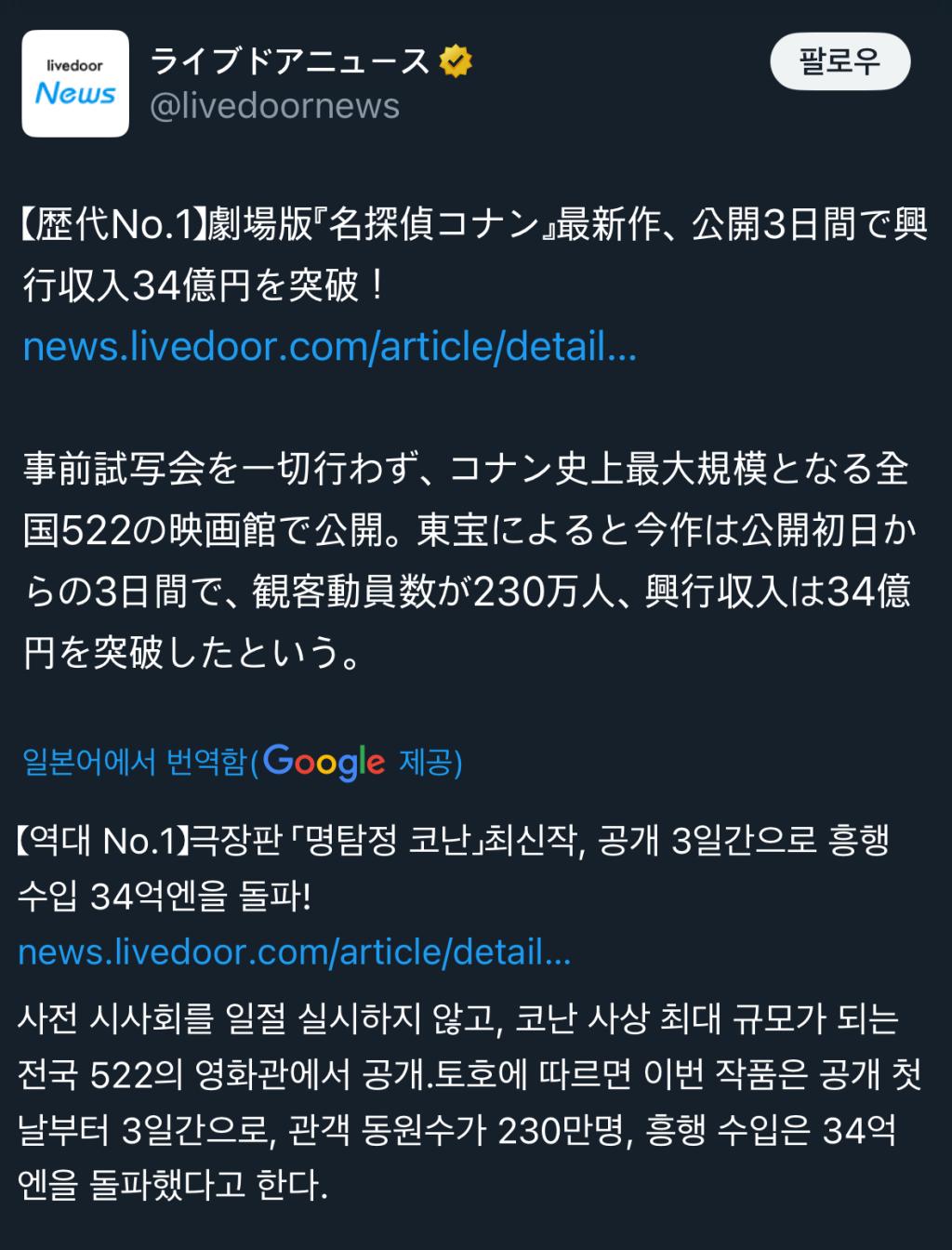Tap the 일본어에서 번역함 translation label
Viewport: 952px width, 1250px height.
click(x=135, y=763)
